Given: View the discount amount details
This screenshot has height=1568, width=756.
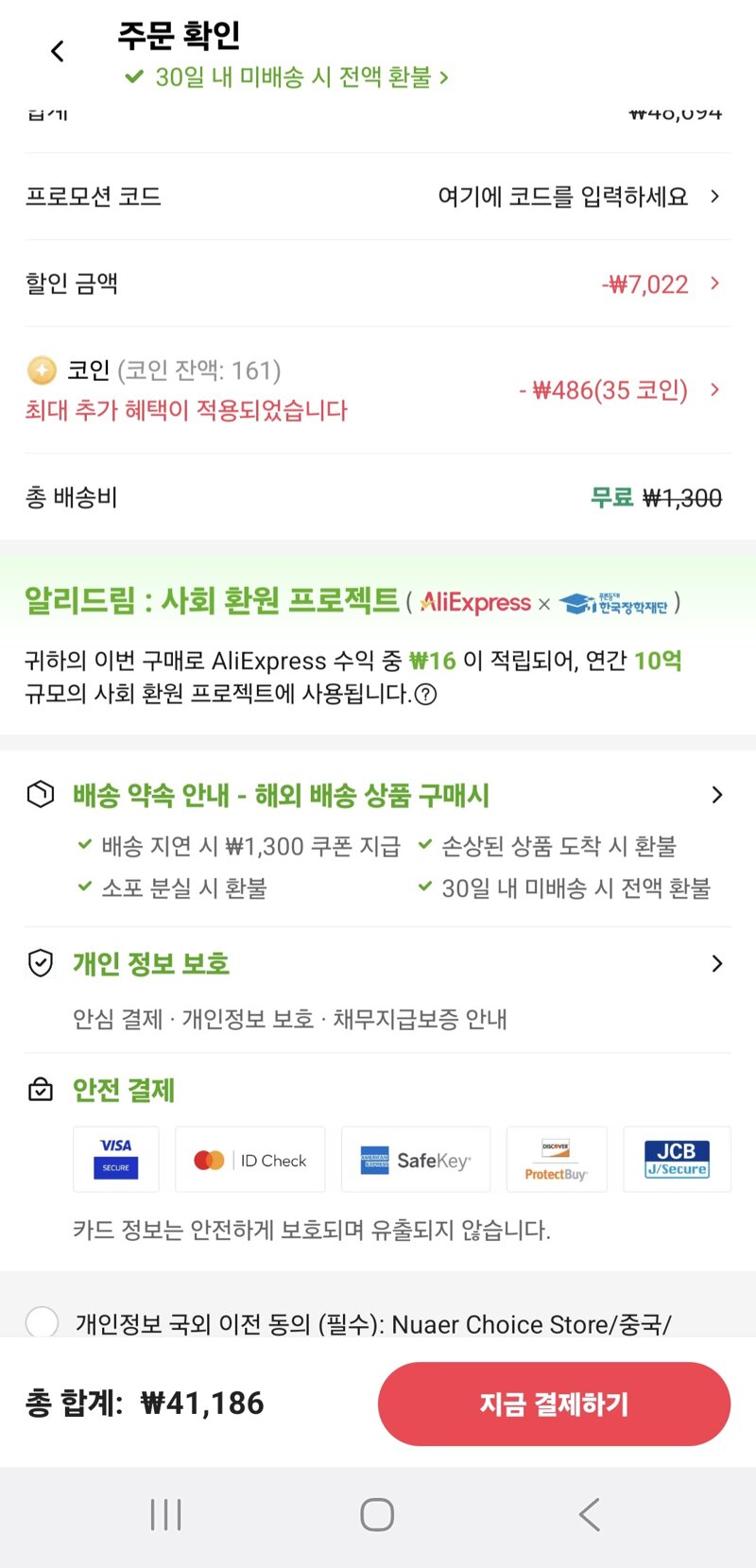Looking at the screenshot, I should pyautogui.click(x=661, y=284).
